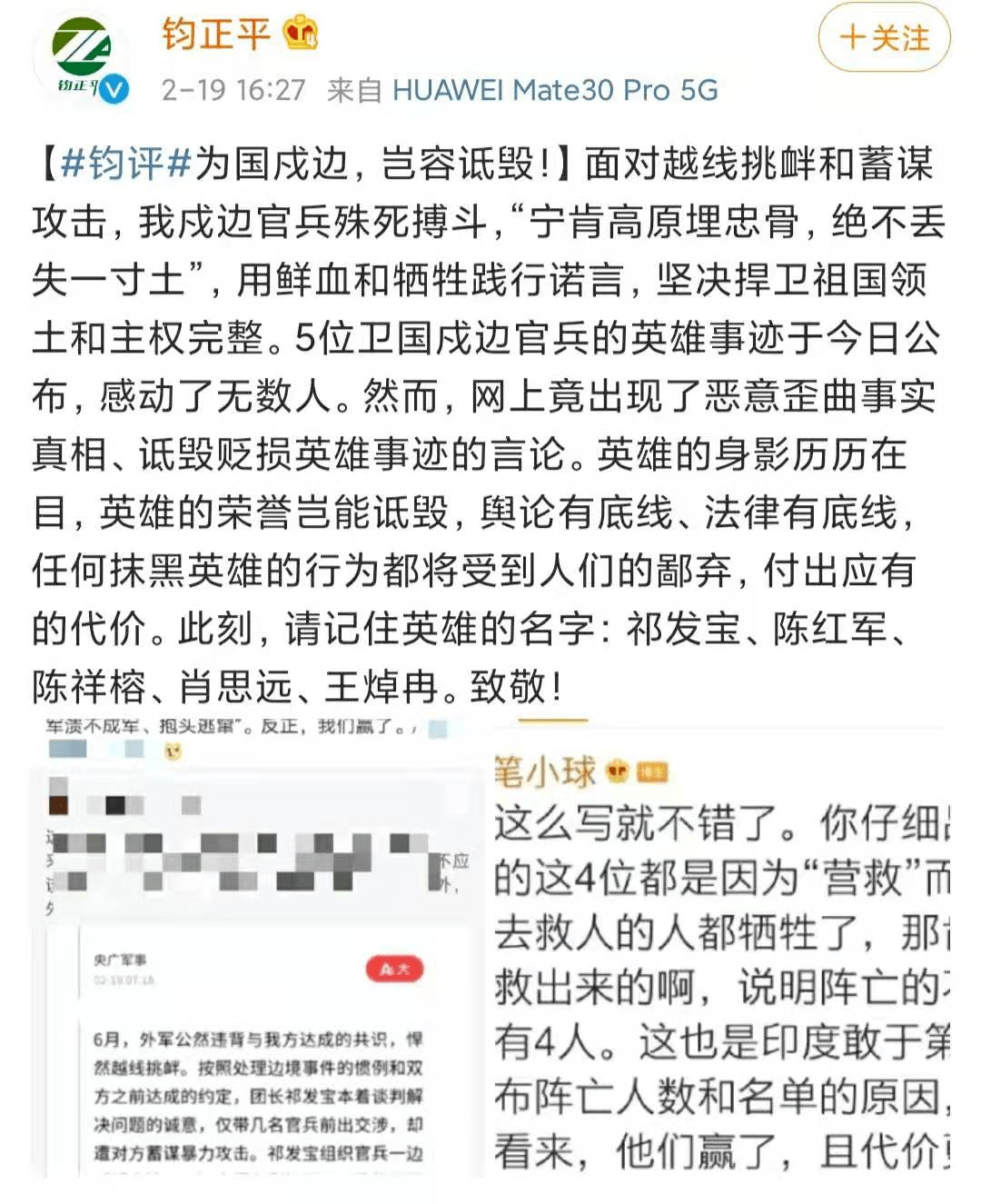Open 钧正平's profile avatar
Screen dimensions: 981x1204
(x=81, y=57)
